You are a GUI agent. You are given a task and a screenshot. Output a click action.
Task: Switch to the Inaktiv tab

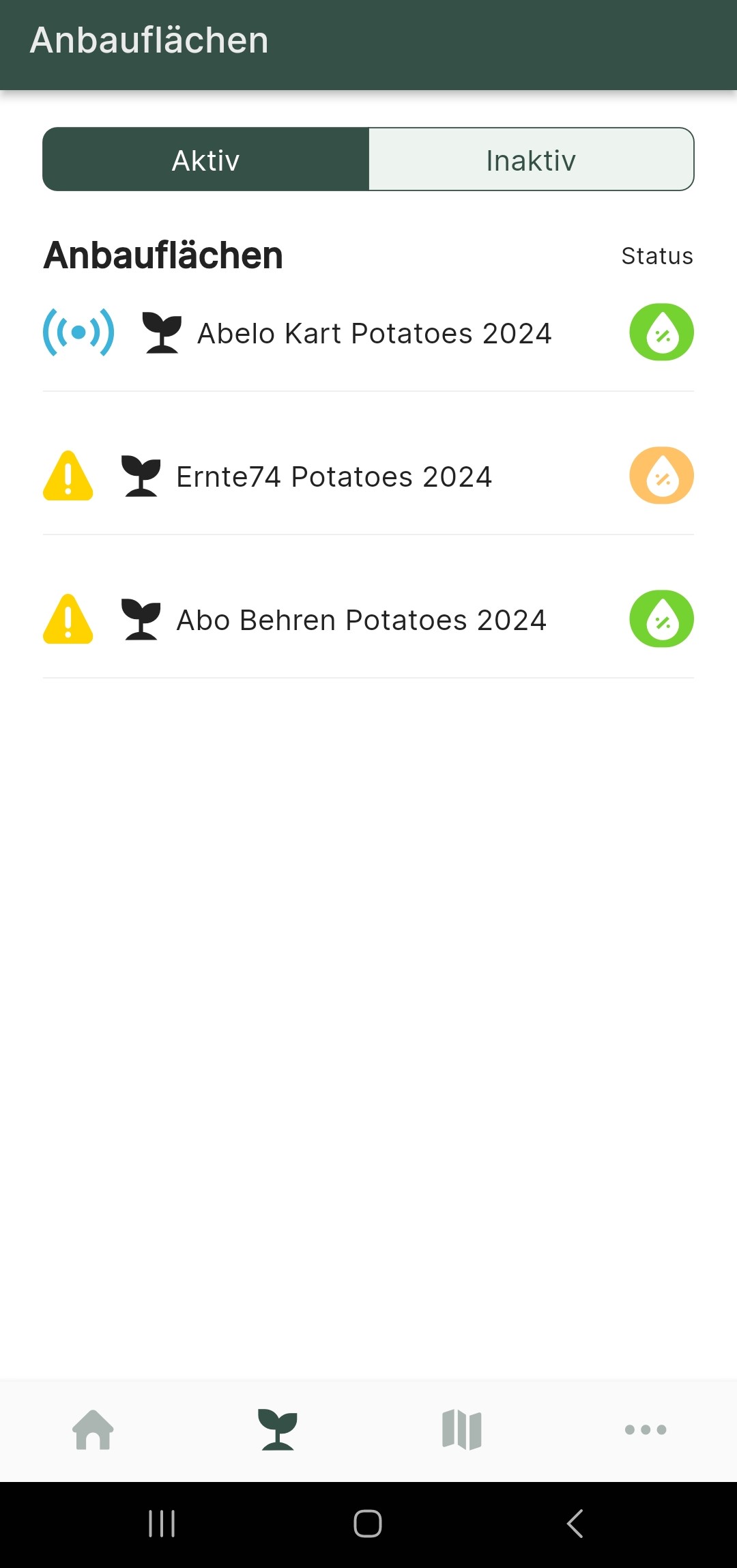tap(531, 159)
